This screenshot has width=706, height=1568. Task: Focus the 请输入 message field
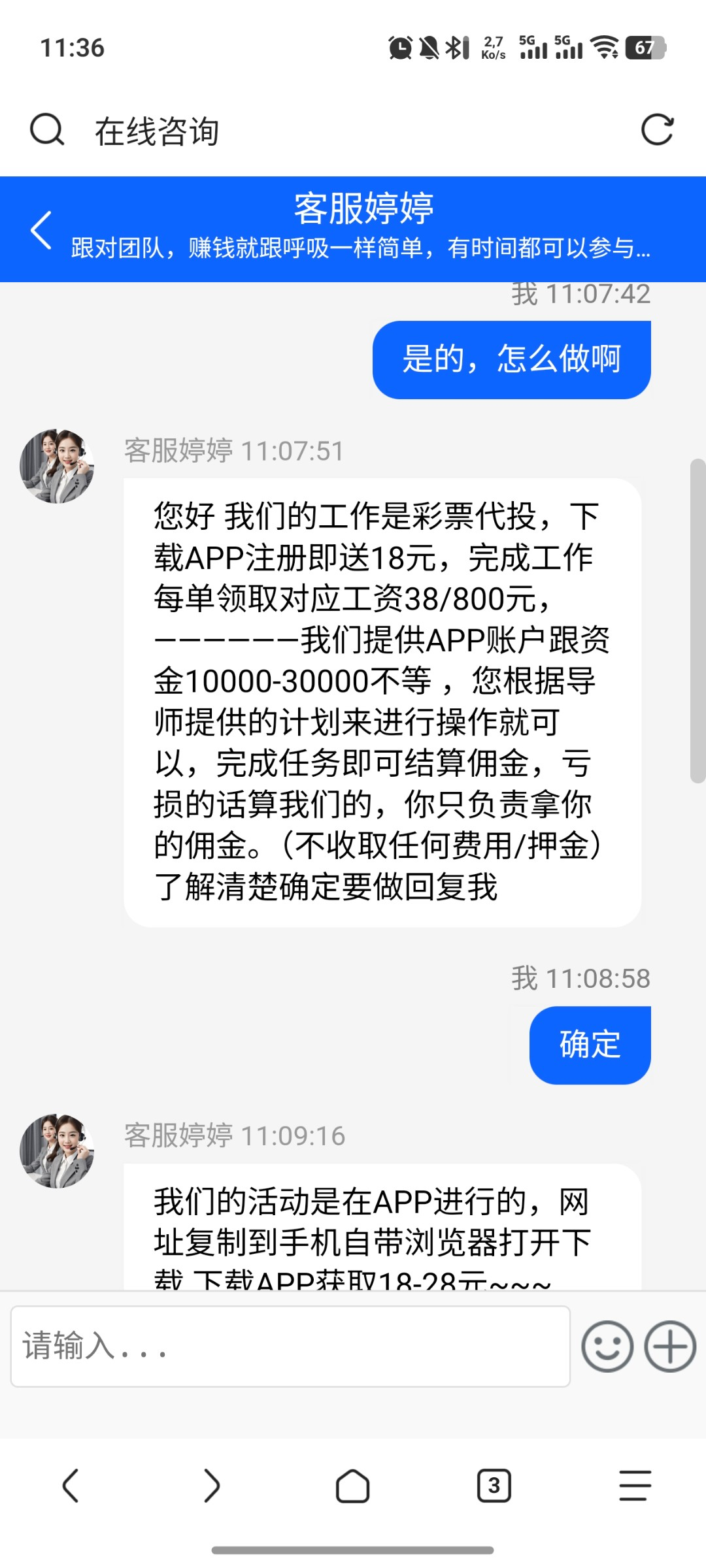coord(290,1347)
